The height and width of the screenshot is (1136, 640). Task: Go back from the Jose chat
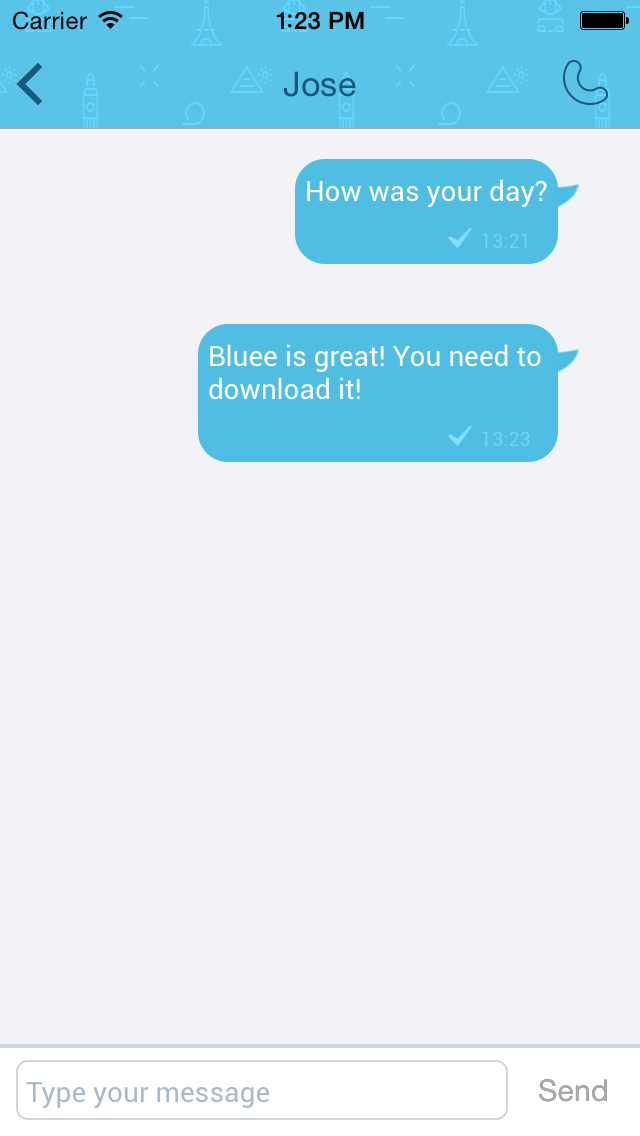point(30,84)
